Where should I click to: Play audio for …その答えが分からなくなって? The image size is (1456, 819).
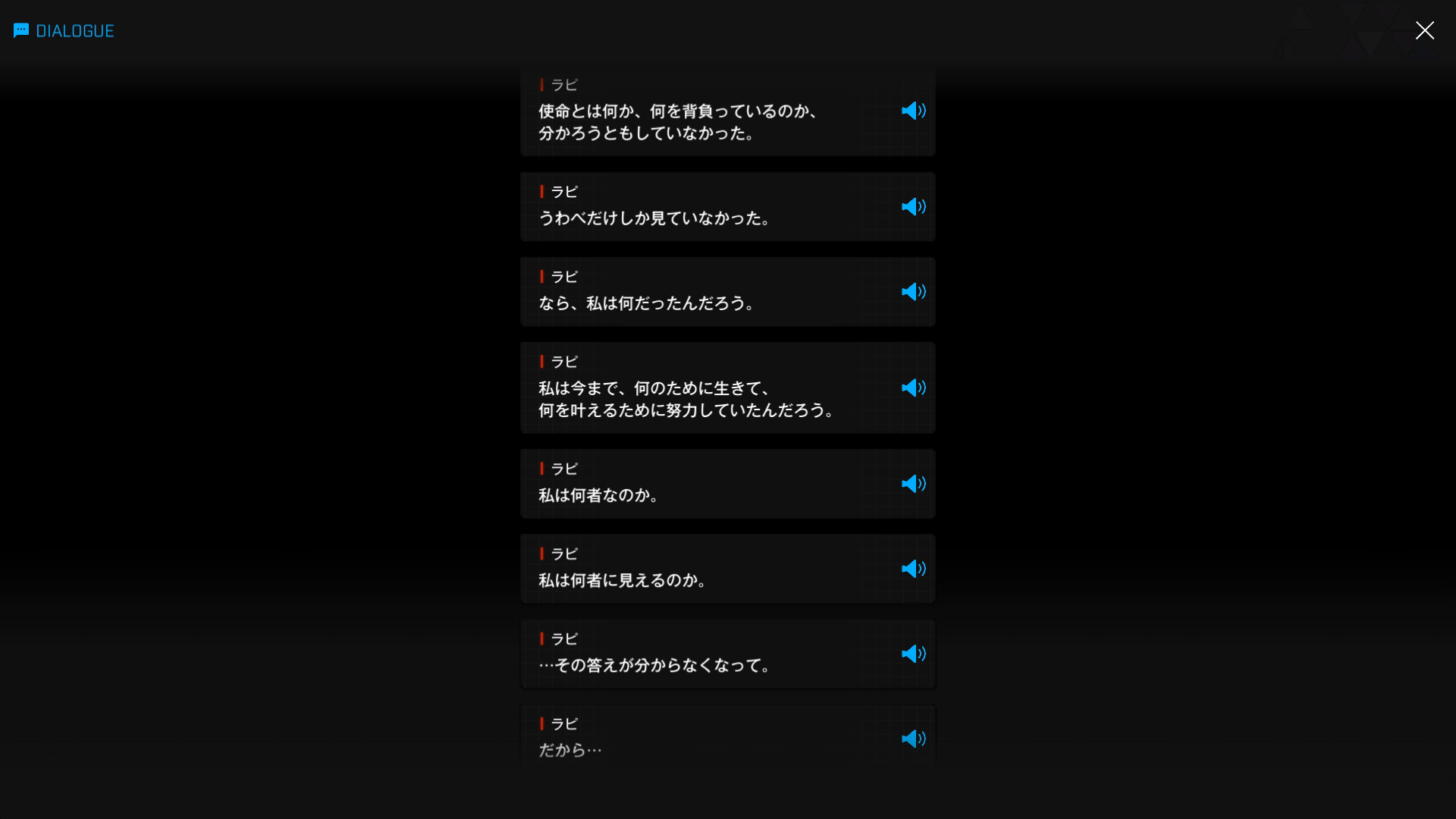coord(913,654)
